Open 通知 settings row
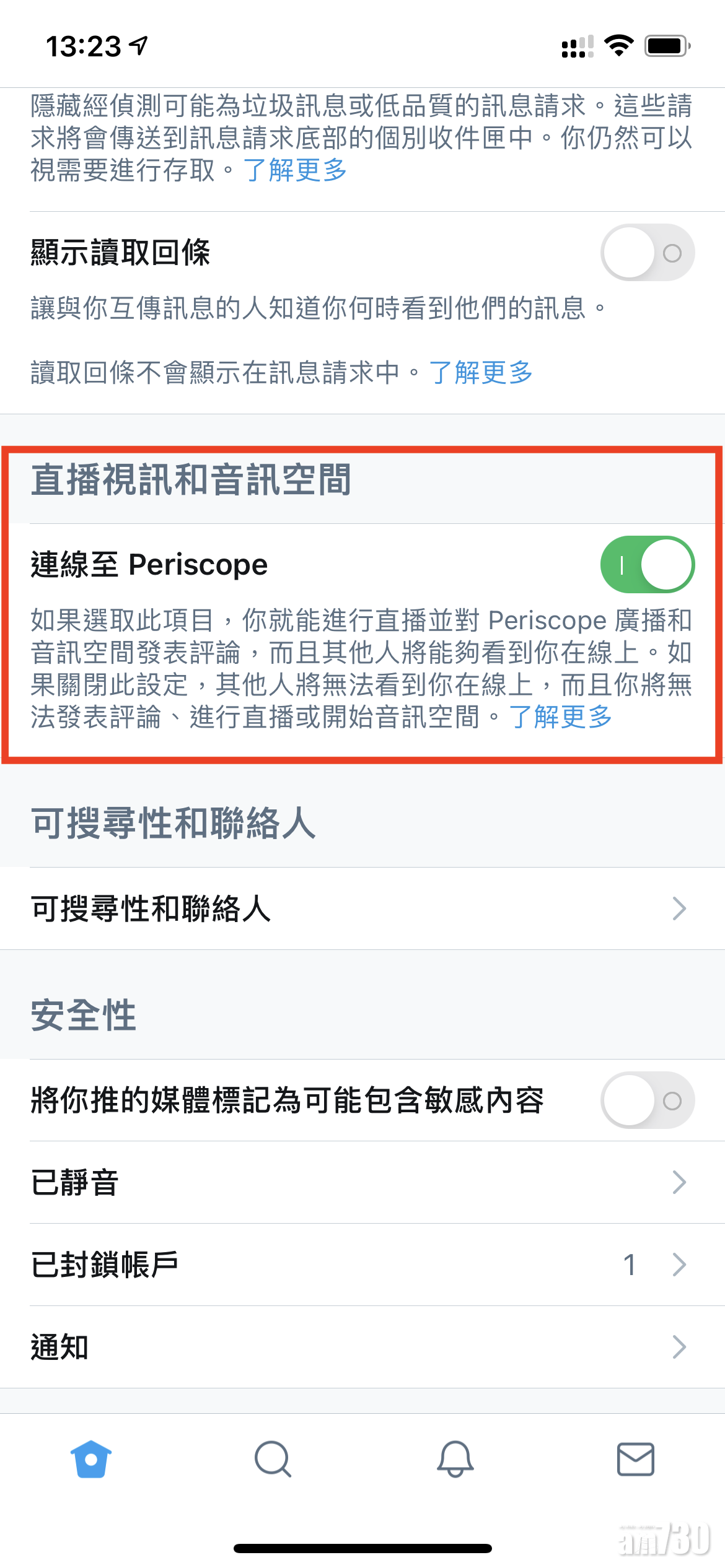 point(362,1347)
